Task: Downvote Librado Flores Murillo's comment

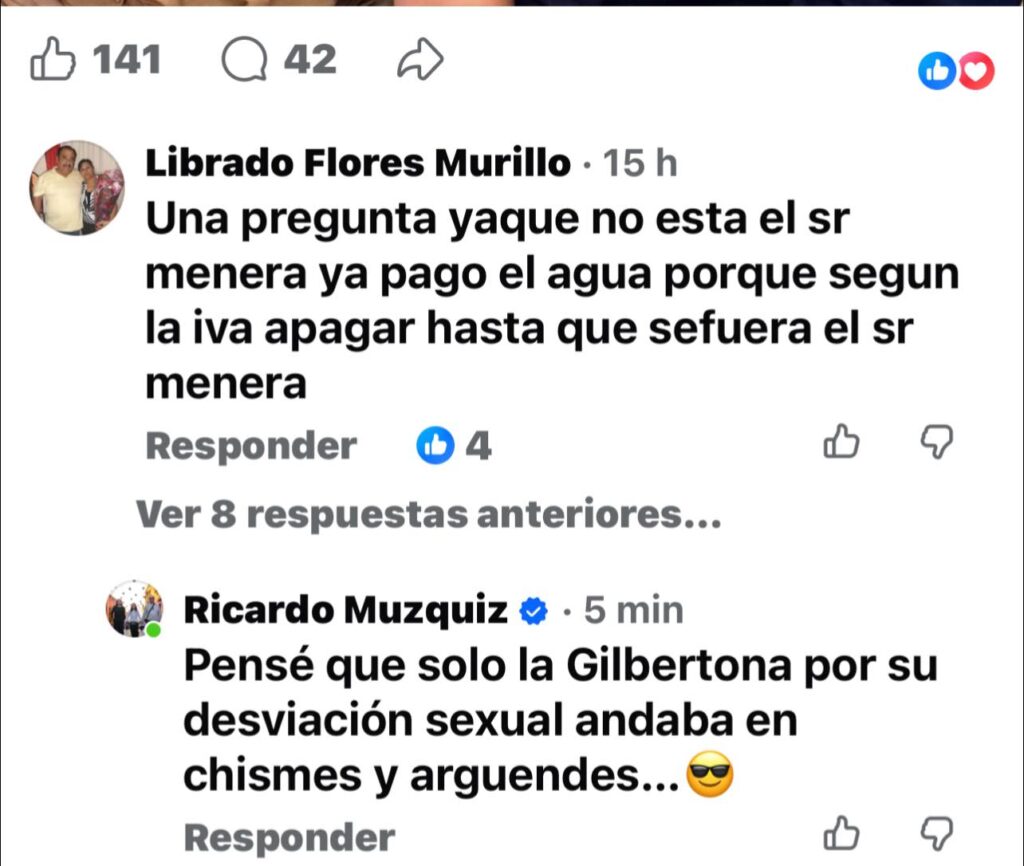Action: pyautogui.click(x=936, y=442)
